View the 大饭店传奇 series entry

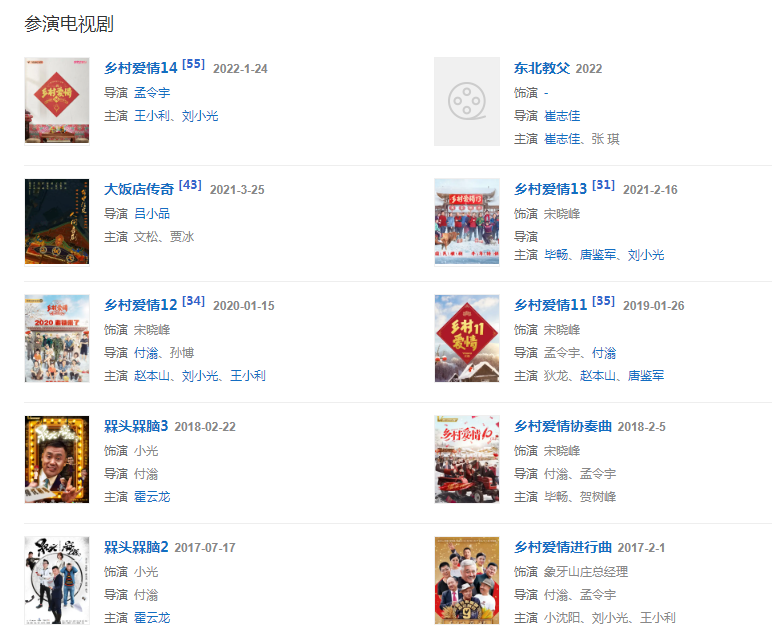coord(139,189)
